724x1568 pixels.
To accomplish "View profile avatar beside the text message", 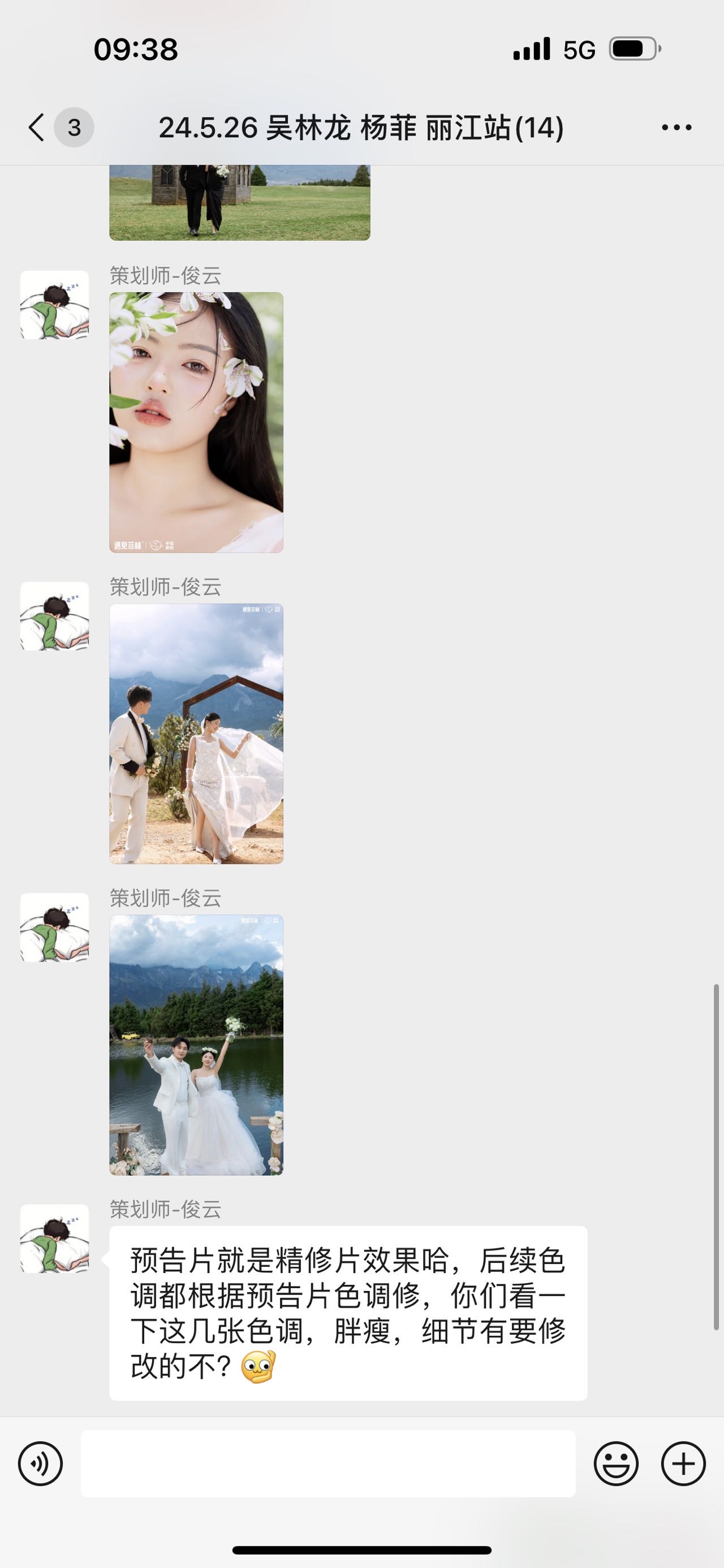I will [x=55, y=1238].
